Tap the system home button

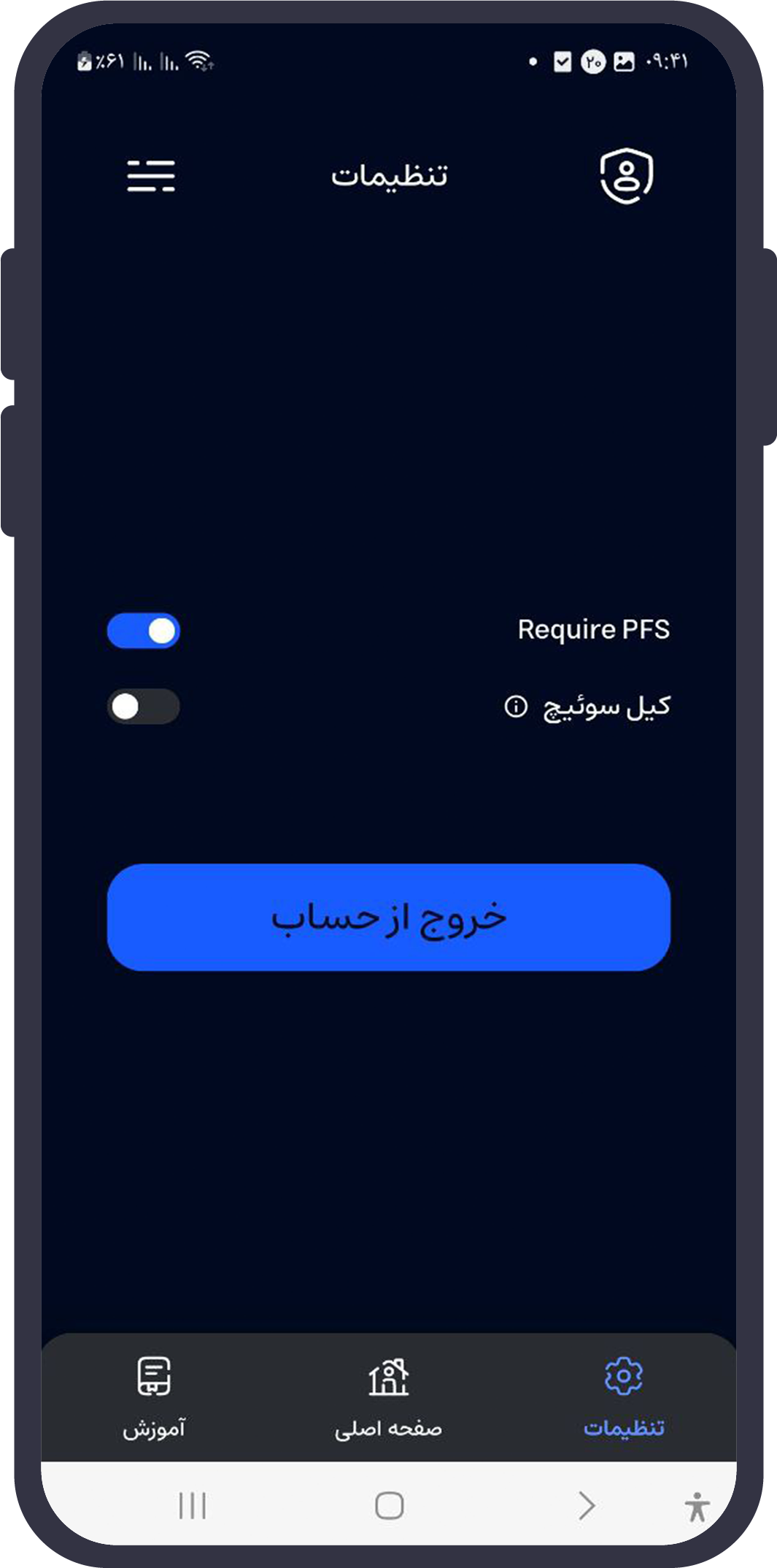389,1505
